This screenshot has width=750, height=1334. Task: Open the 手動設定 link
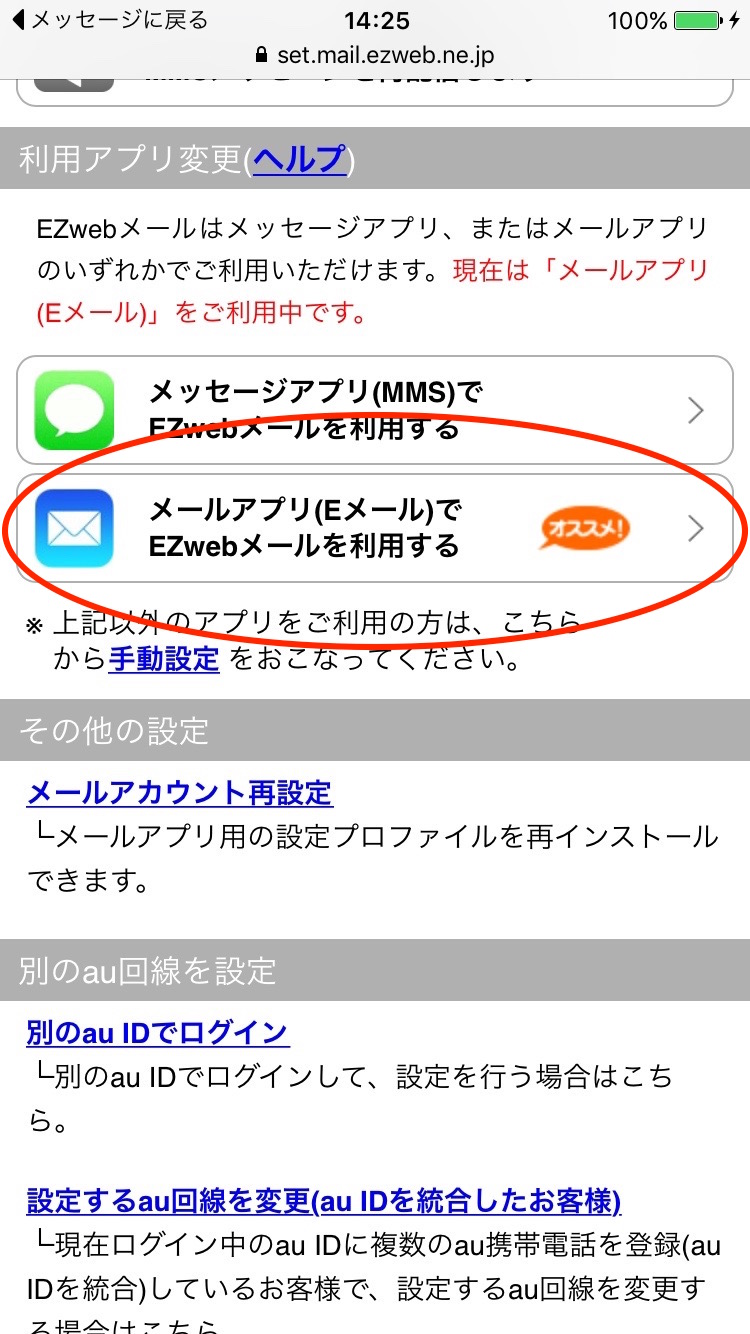(x=164, y=660)
